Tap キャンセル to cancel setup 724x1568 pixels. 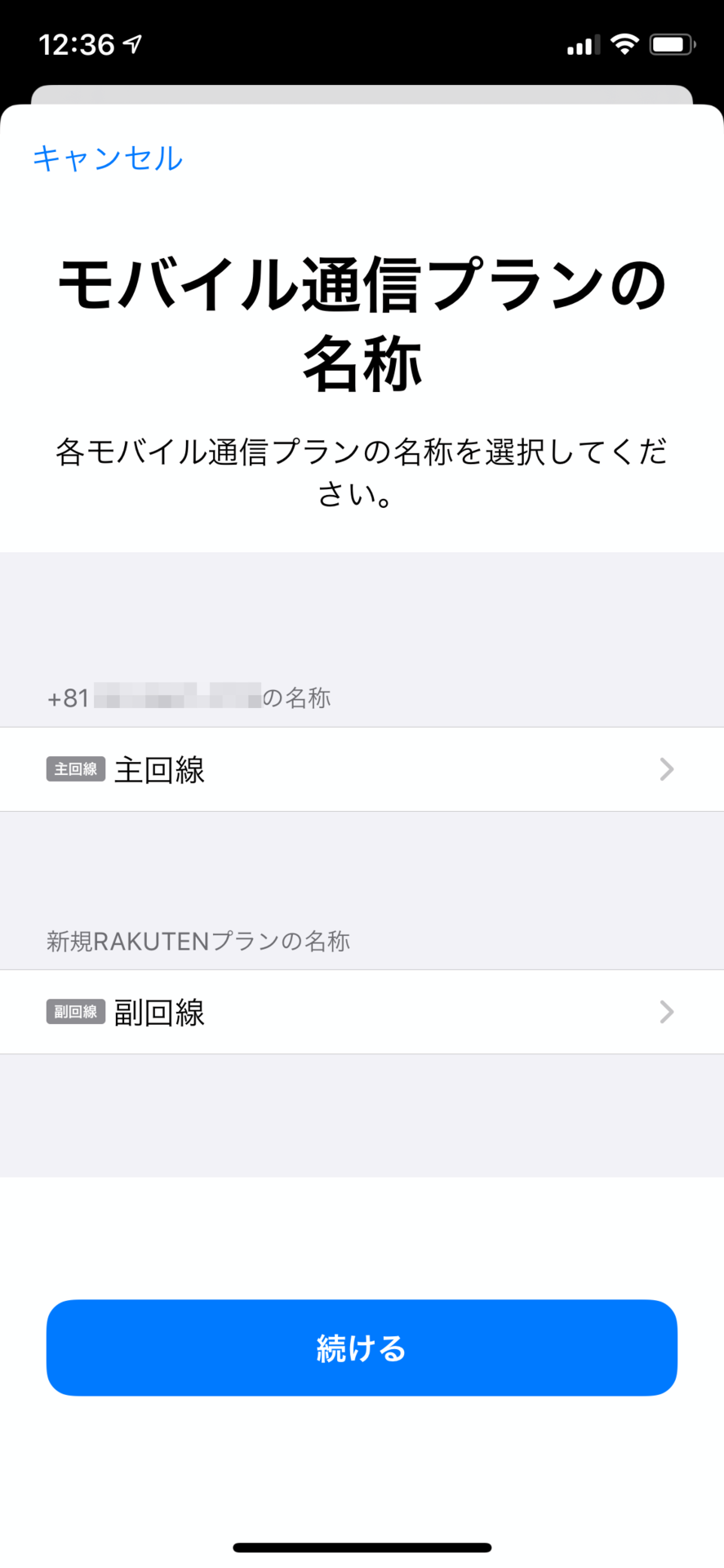tap(107, 158)
